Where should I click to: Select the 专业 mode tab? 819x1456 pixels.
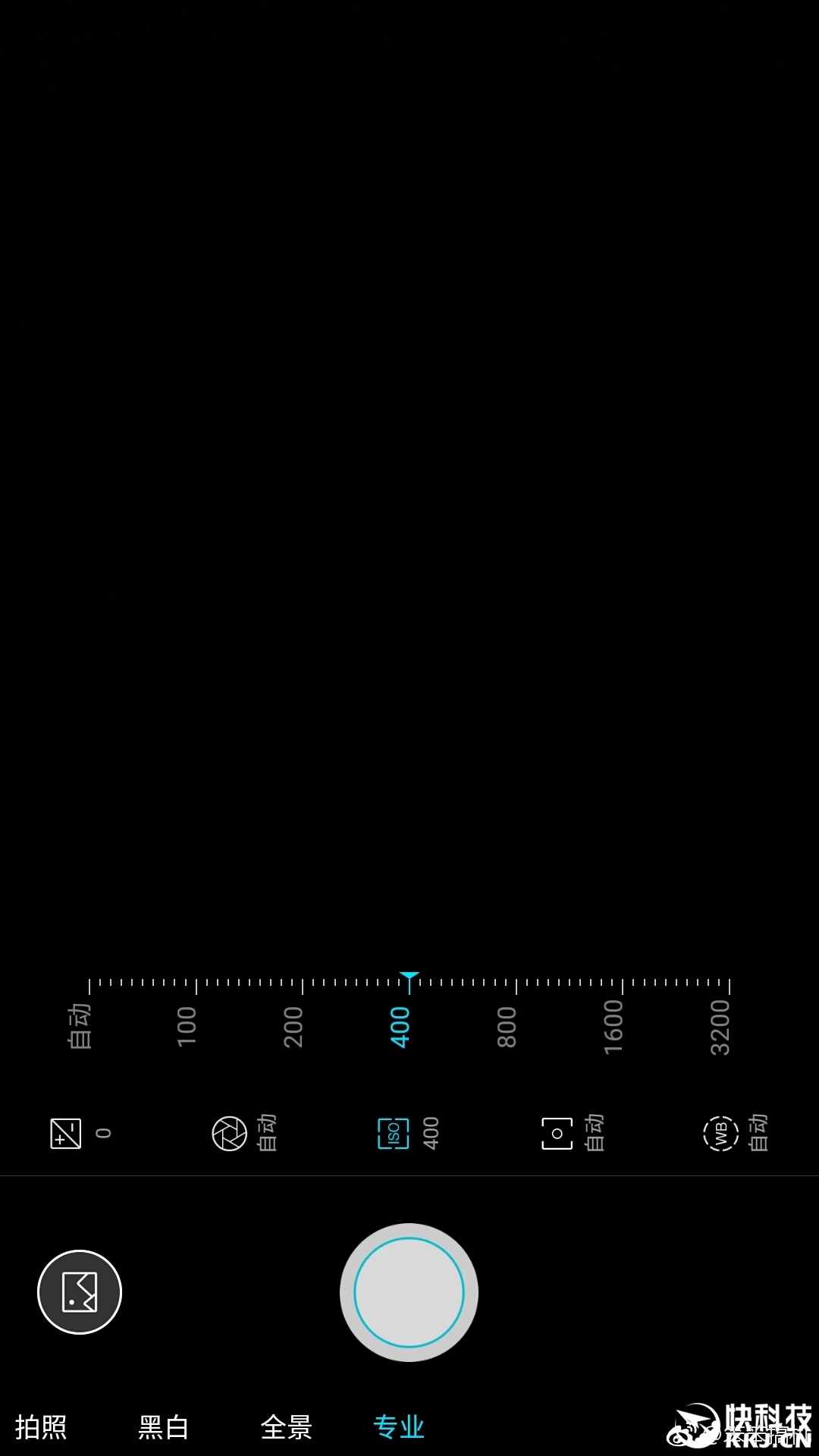399,1426
